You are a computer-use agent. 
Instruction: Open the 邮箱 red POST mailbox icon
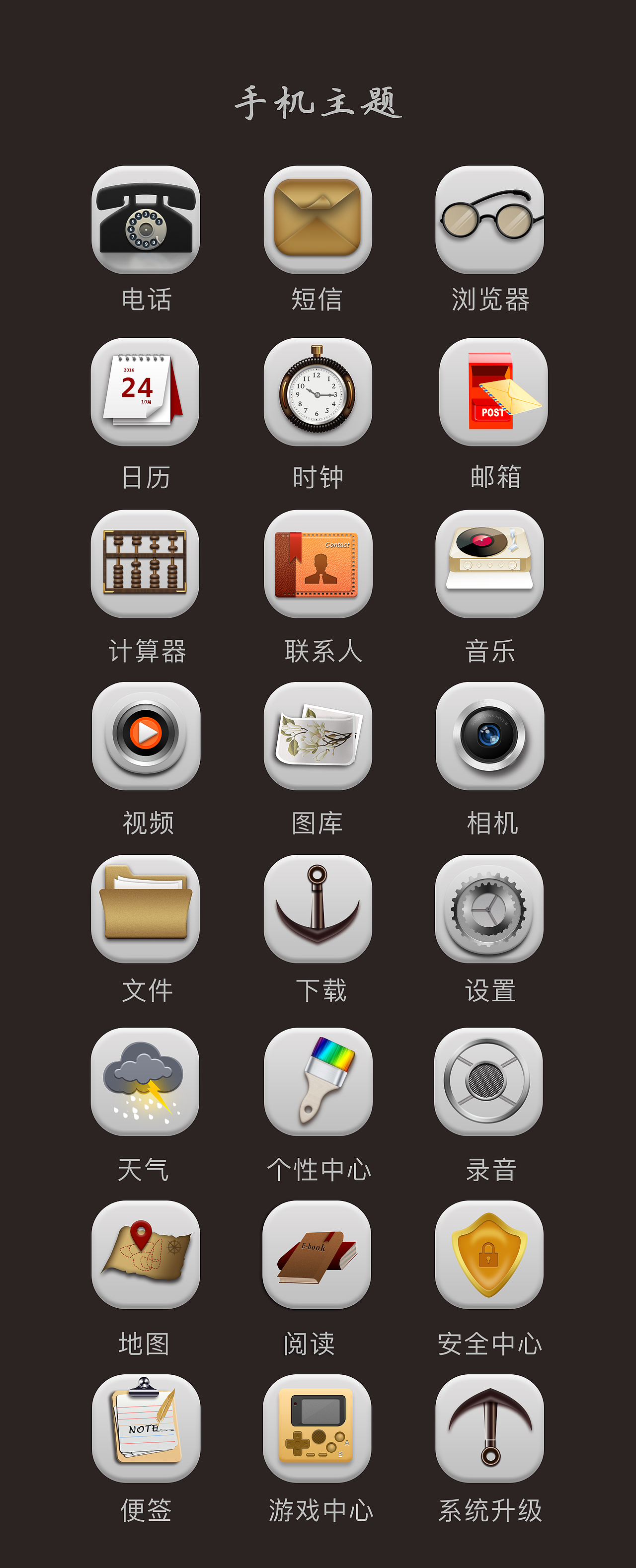[489, 392]
